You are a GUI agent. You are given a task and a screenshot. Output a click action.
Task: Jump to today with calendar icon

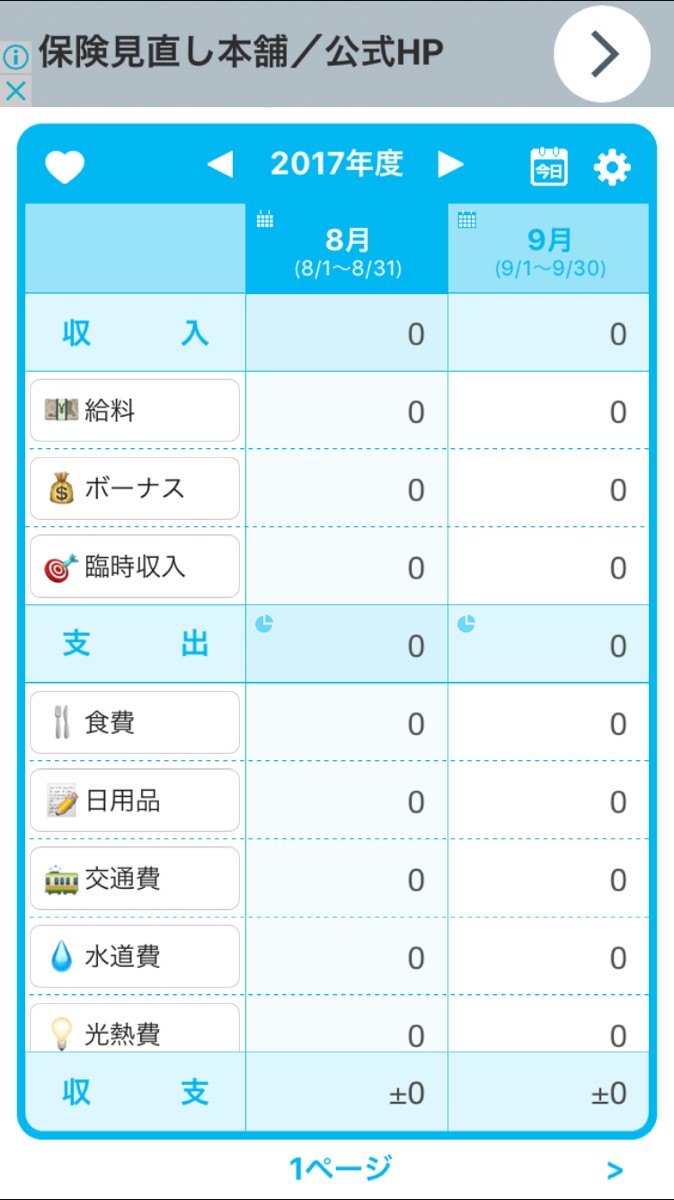548,167
